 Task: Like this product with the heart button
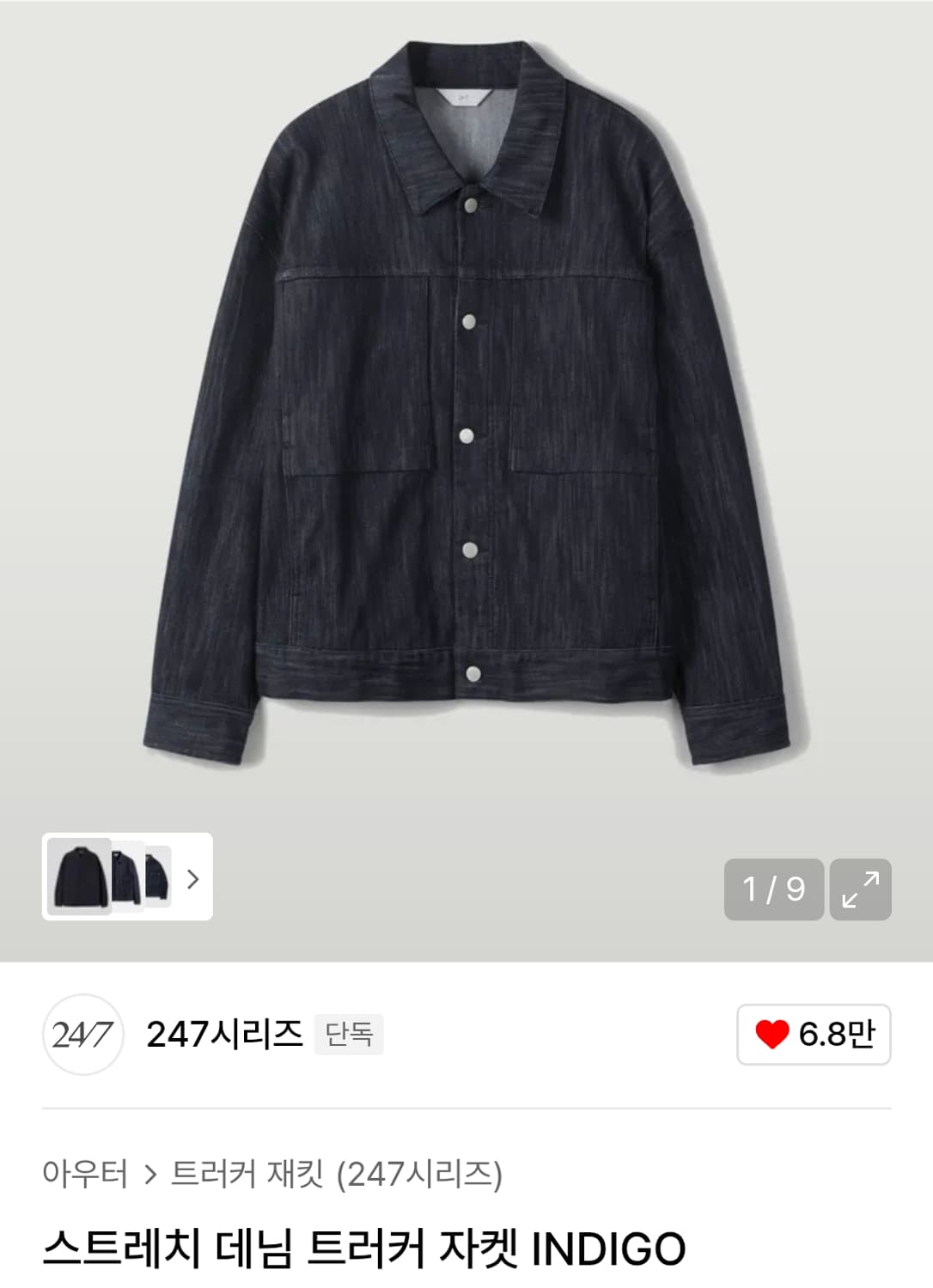click(x=813, y=1035)
